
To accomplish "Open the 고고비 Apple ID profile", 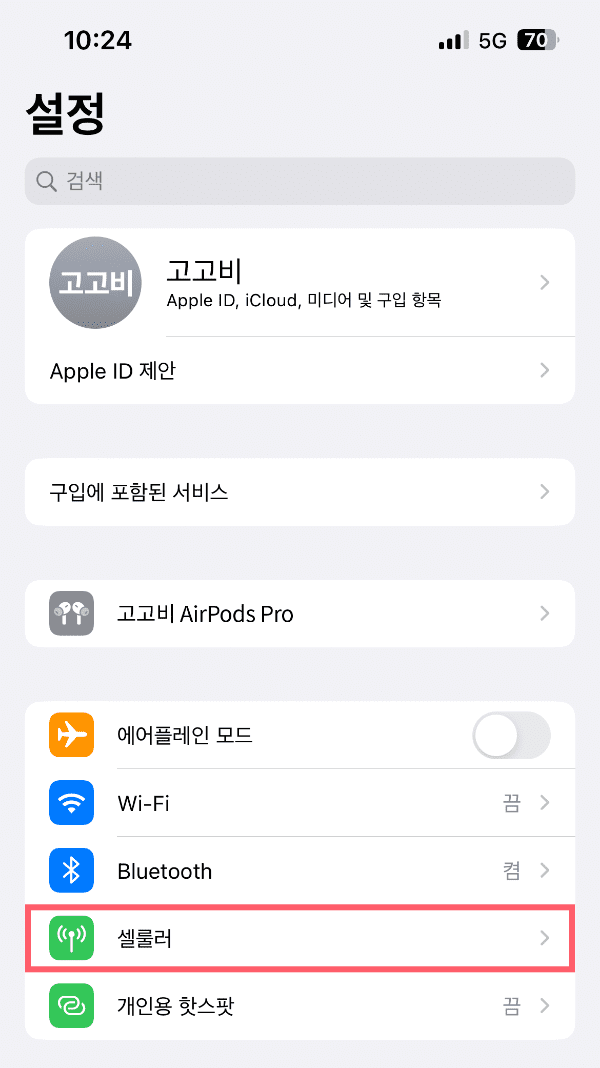I will point(300,283).
